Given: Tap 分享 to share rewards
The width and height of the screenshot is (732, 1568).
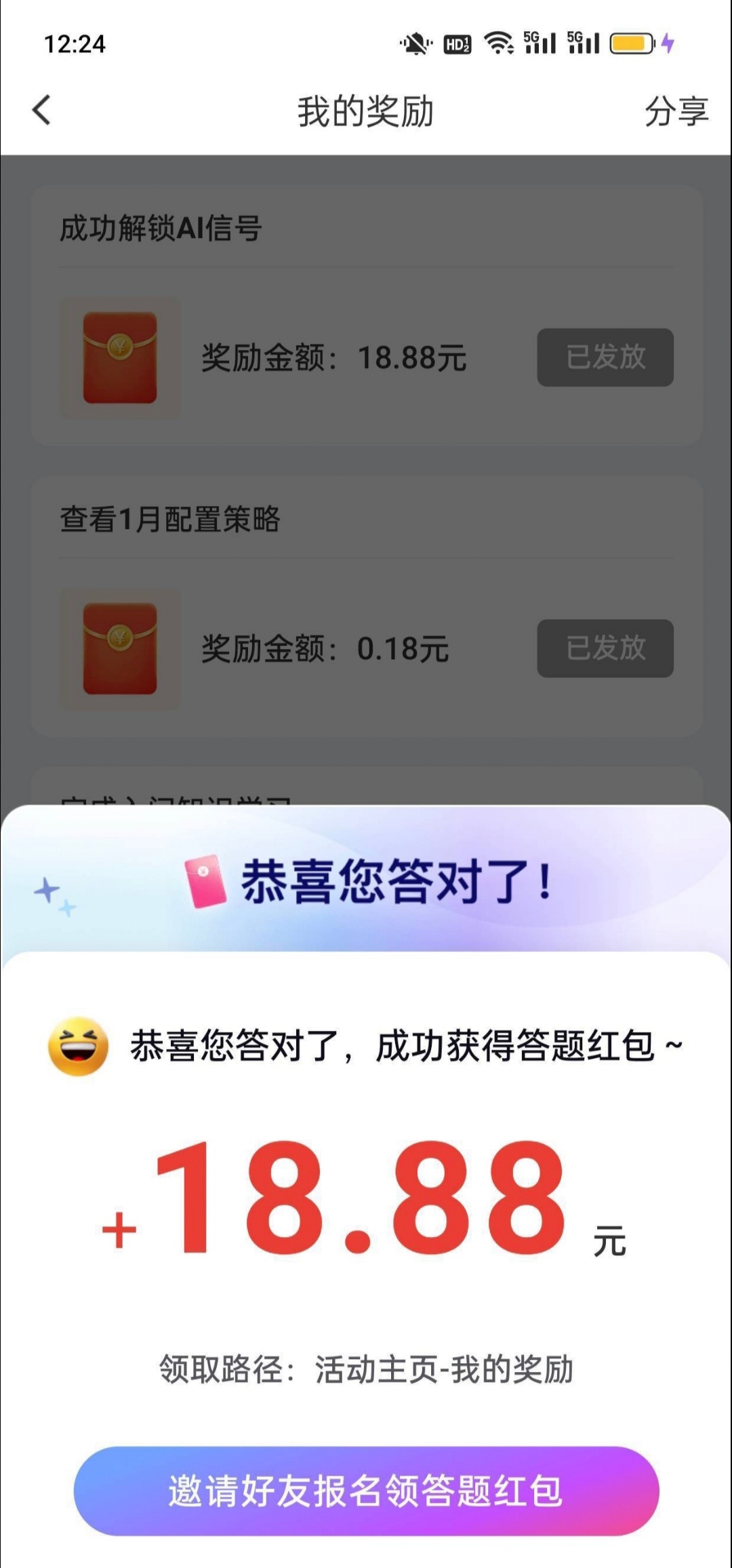Looking at the screenshot, I should click(x=676, y=111).
